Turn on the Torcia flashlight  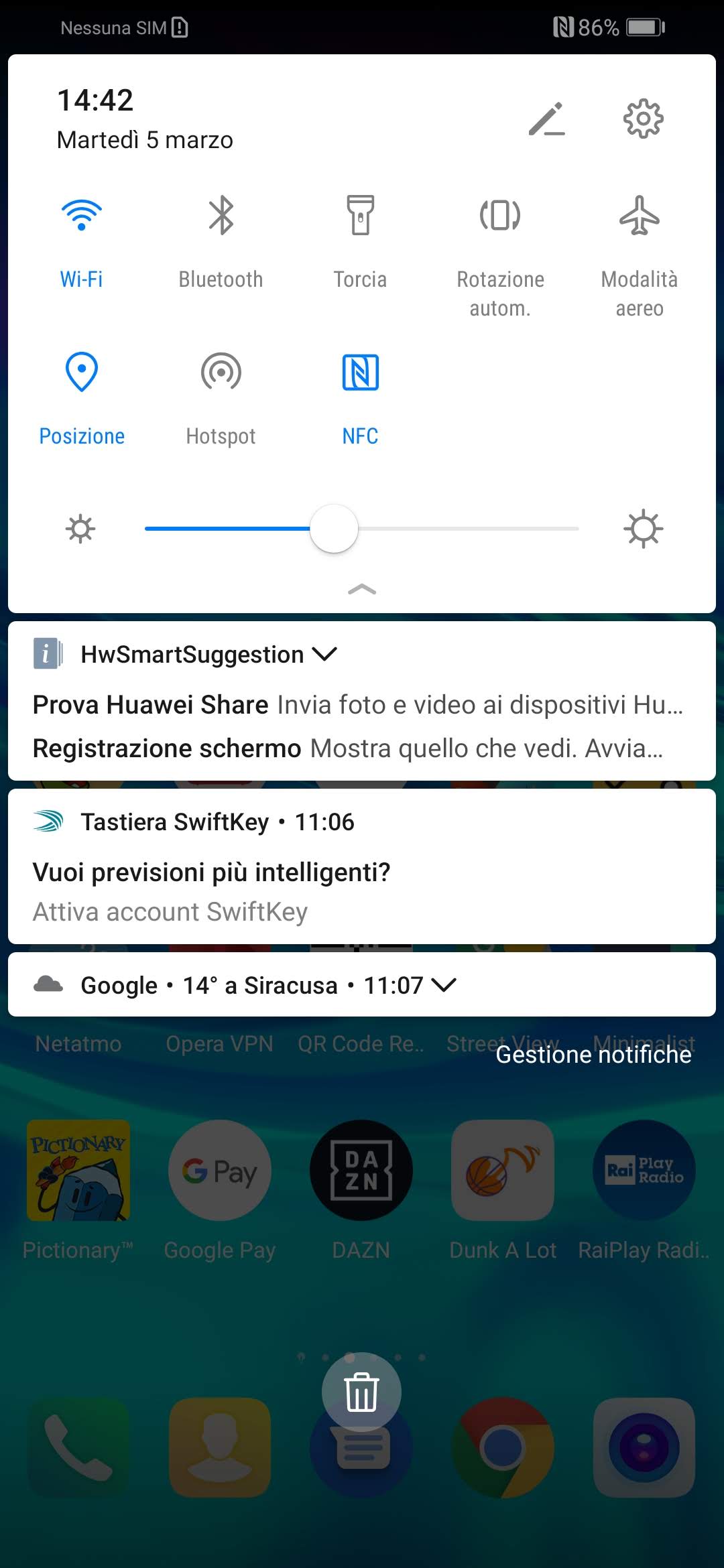360,216
